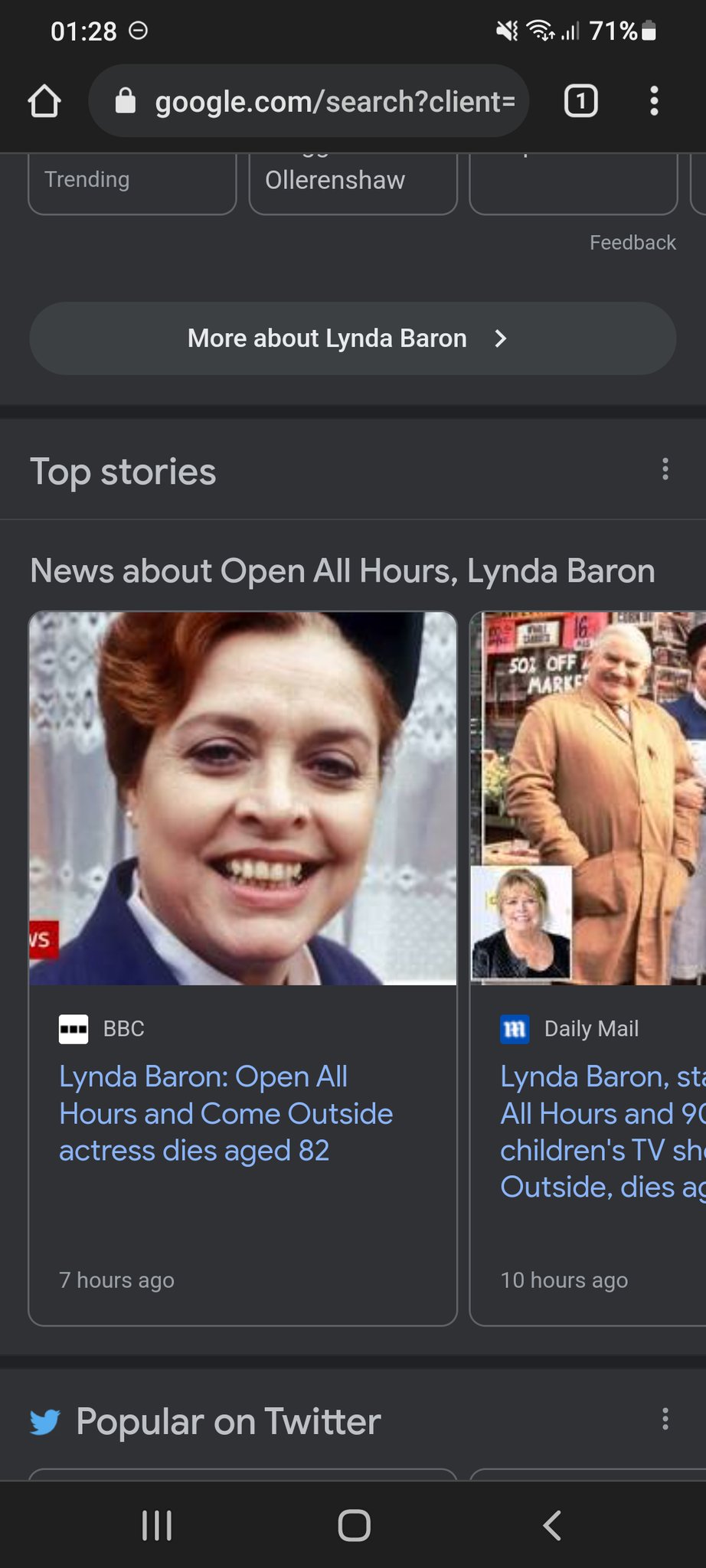Go to the browser home page
The width and height of the screenshot is (706, 1568).
(x=44, y=101)
